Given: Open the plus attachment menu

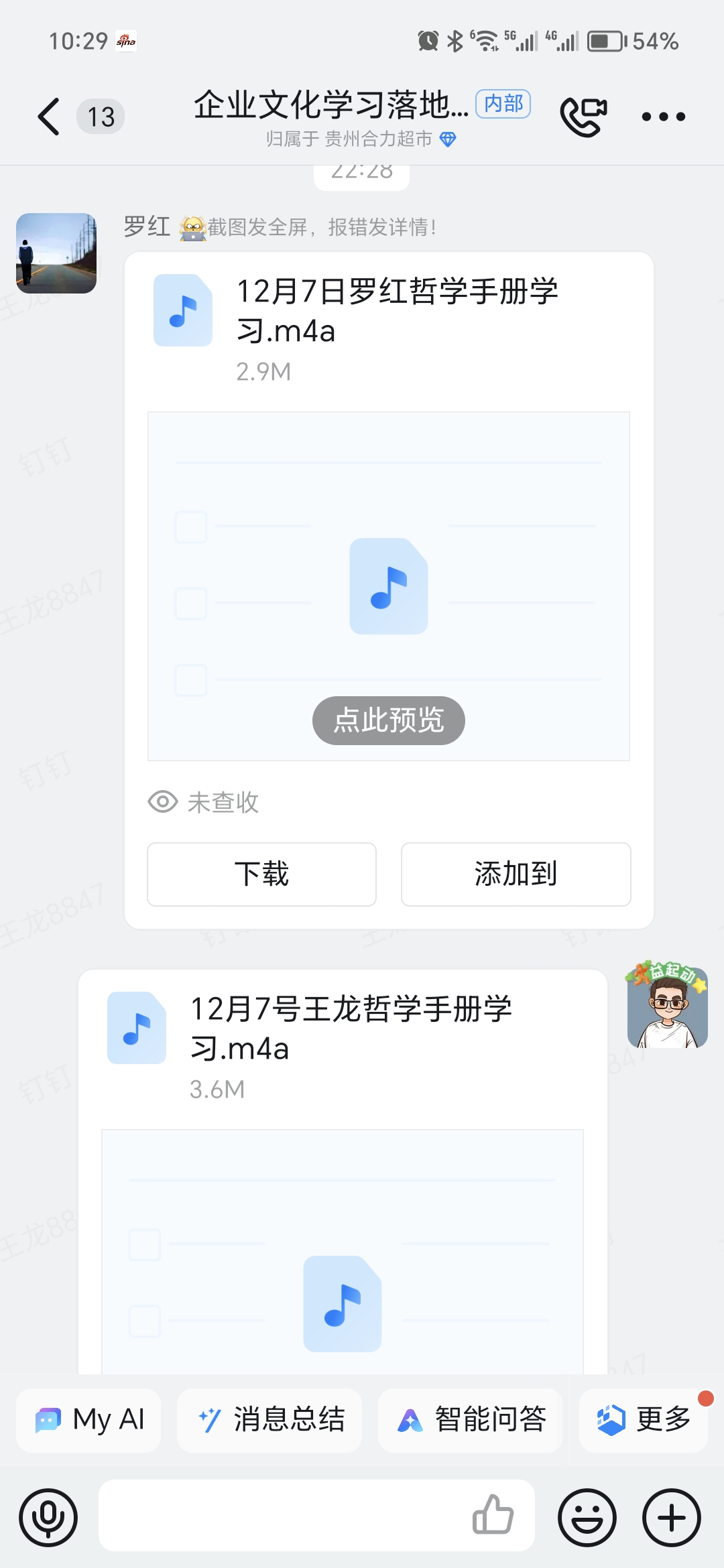Looking at the screenshot, I should click(x=672, y=1518).
